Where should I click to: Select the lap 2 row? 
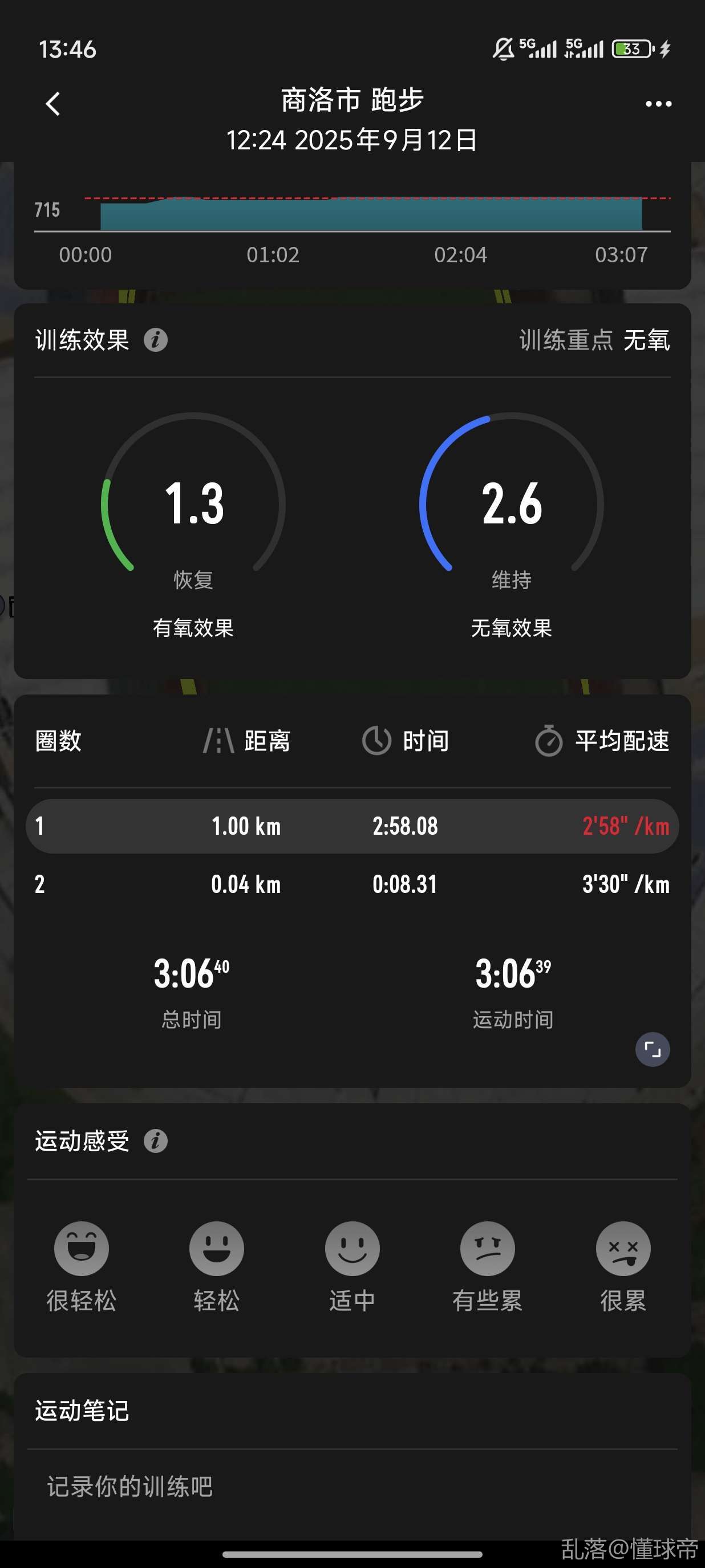[352, 884]
